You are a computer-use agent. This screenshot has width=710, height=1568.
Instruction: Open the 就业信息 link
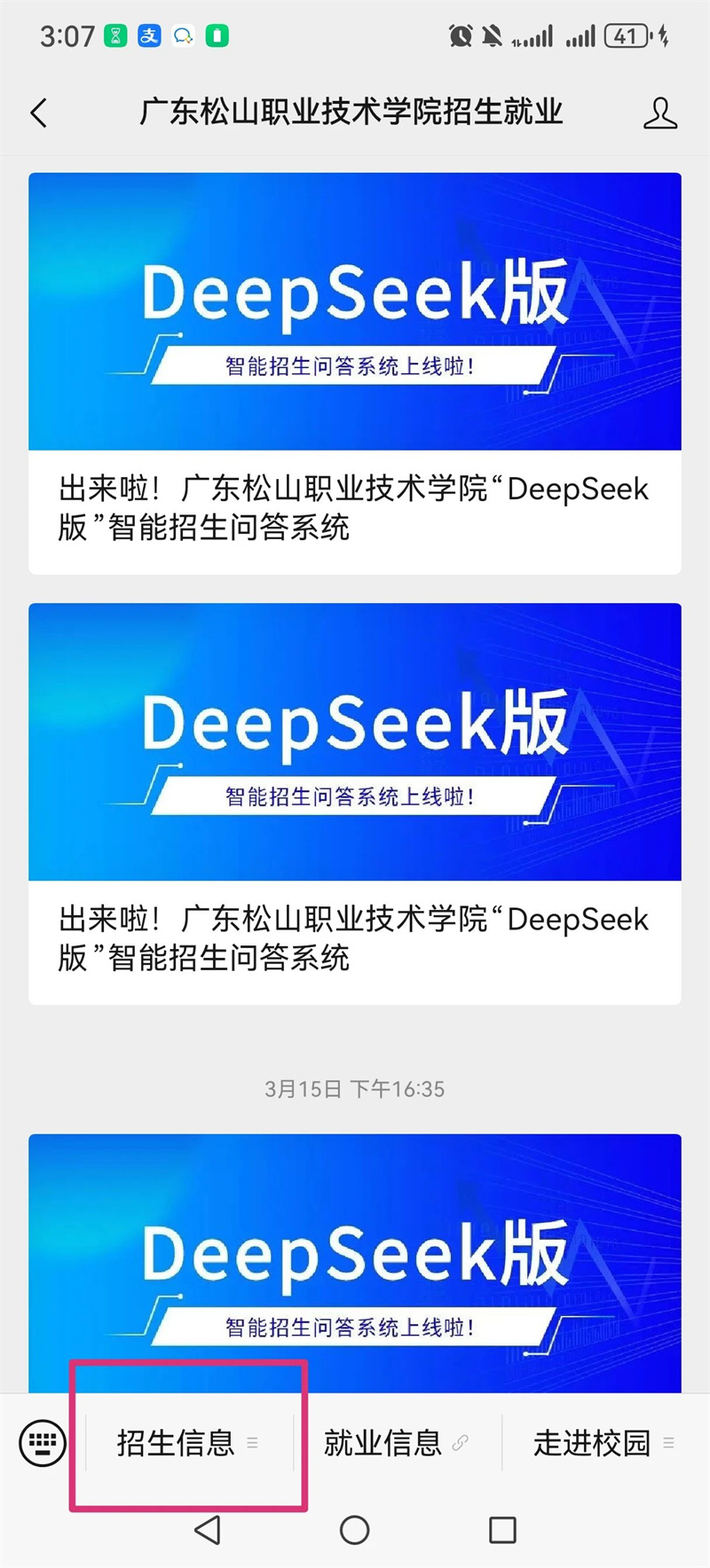click(396, 1443)
